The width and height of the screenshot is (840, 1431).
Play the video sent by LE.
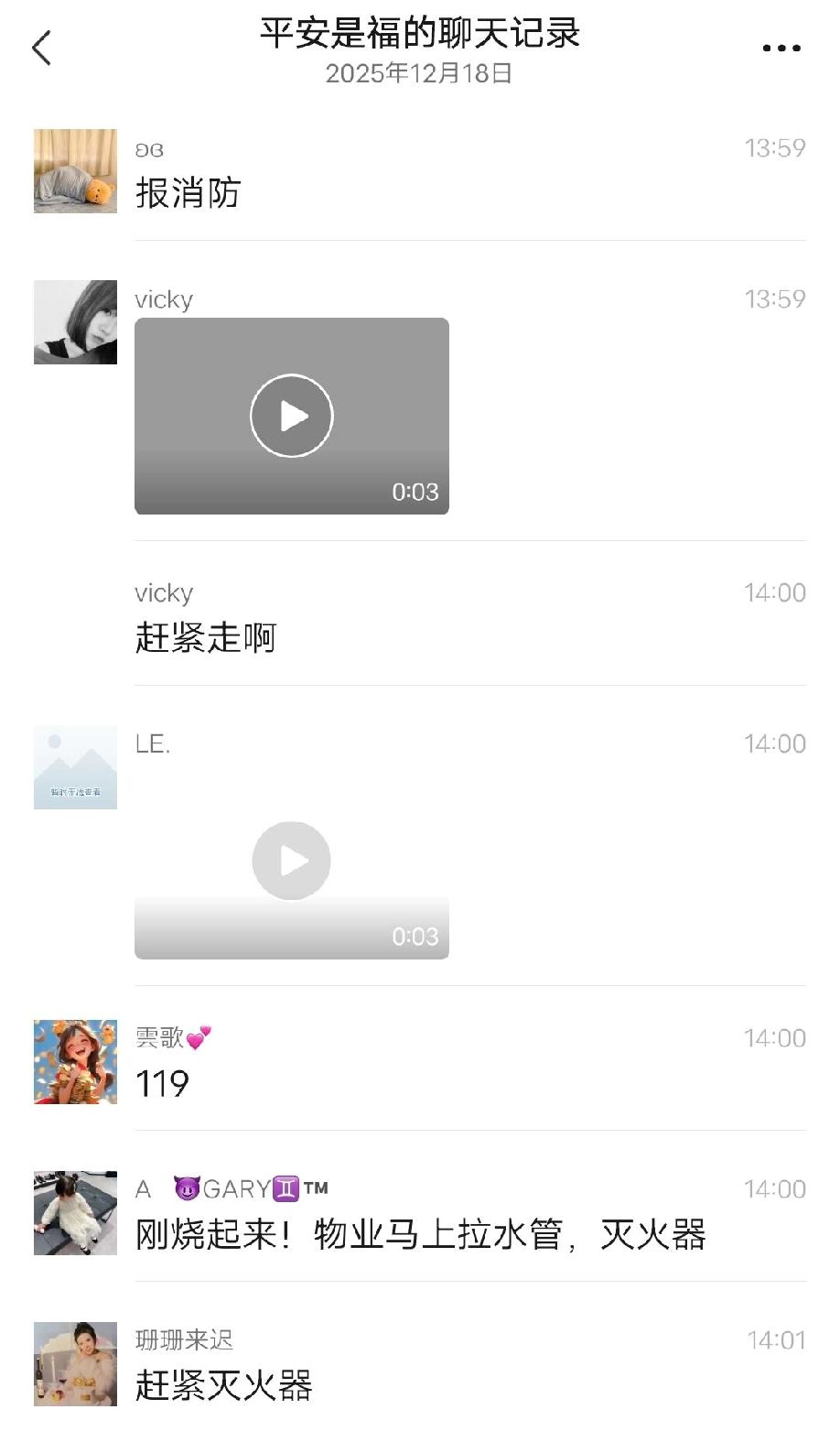tap(292, 862)
